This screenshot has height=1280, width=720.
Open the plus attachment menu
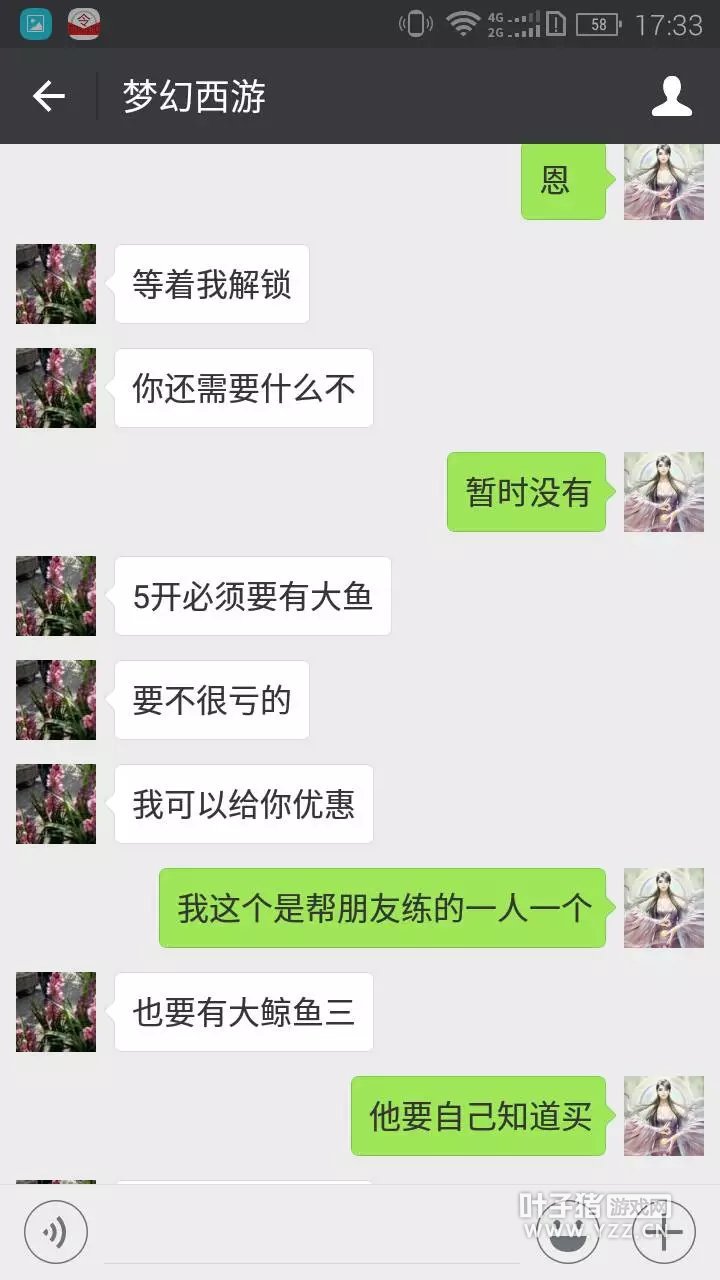click(x=664, y=1232)
